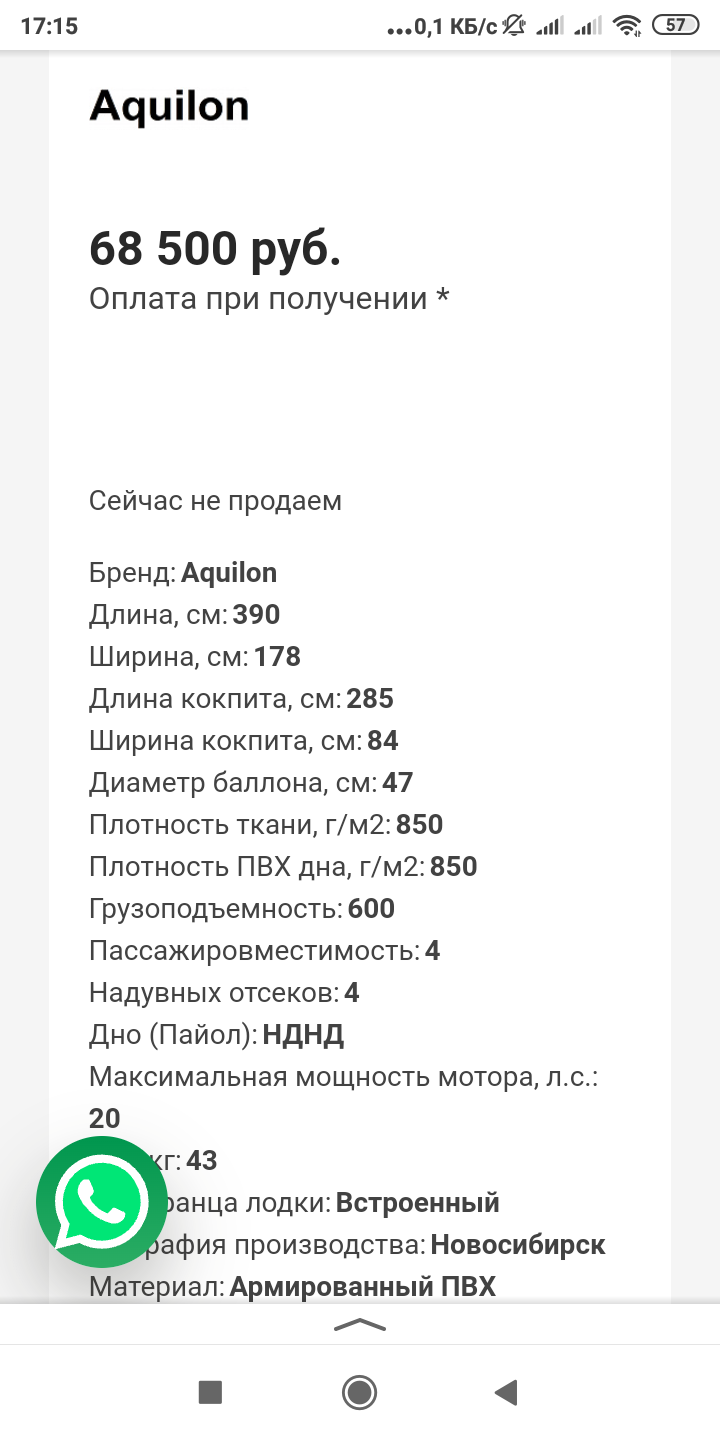The height and width of the screenshot is (1440, 720).
Task: Go to the home screen
Action: 359,1392
